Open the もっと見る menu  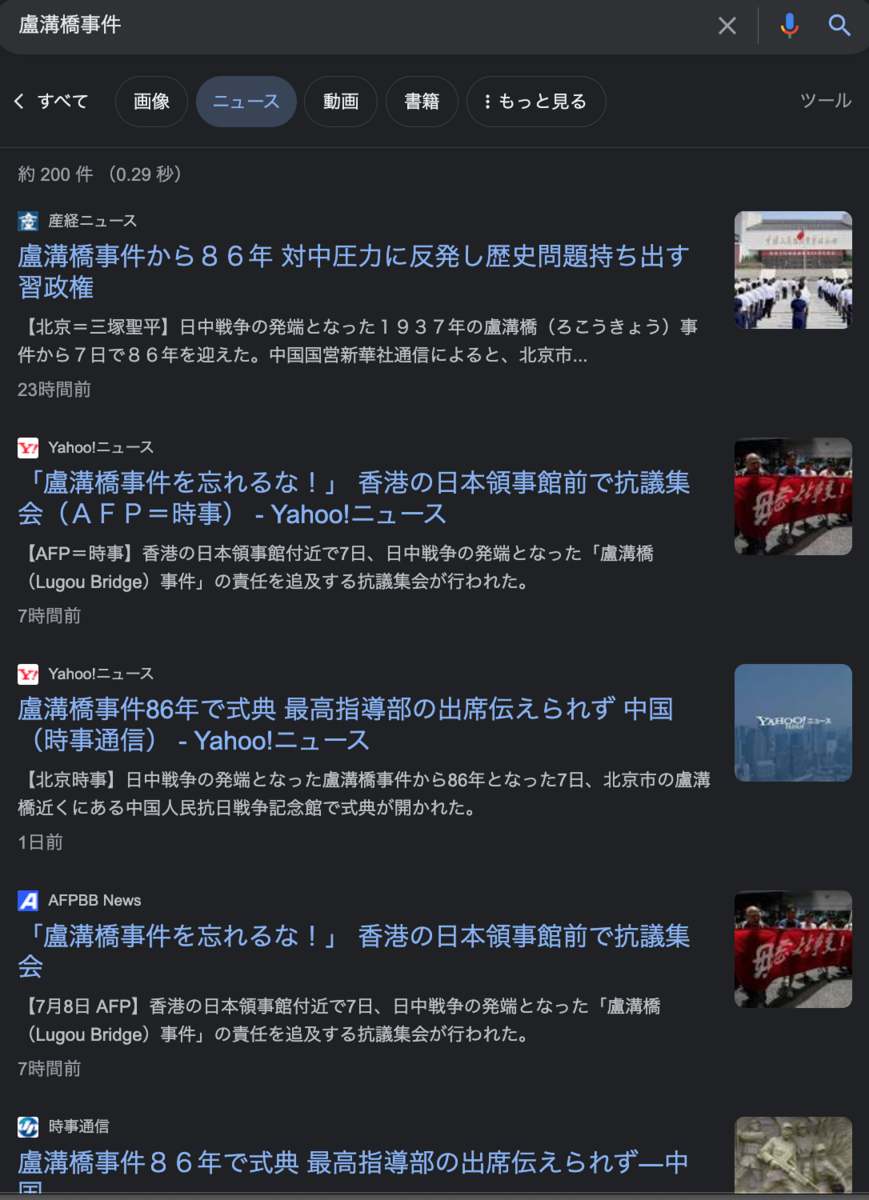click(536, 101)
